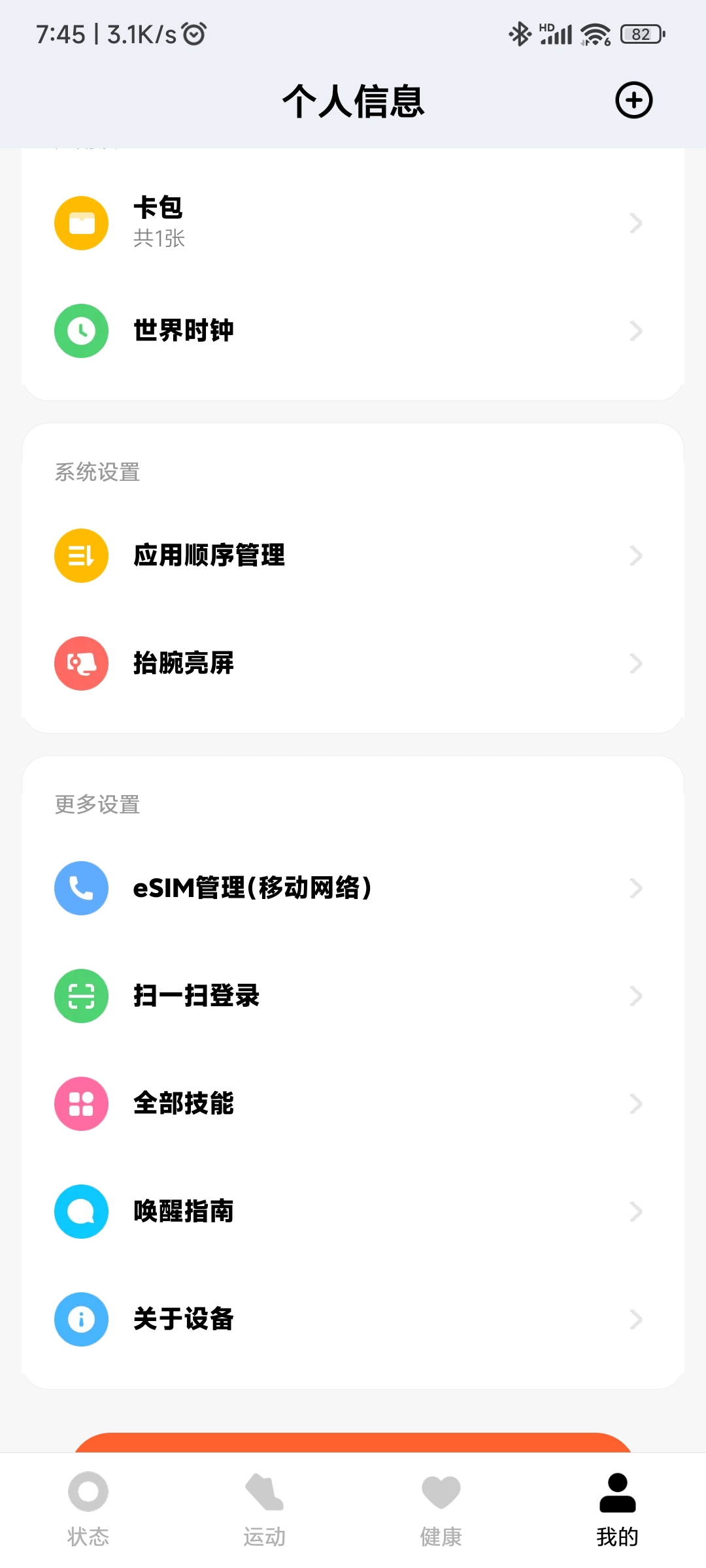Image resolution: width=706 pixels, height=1568 pixels.
Task: Switch to the 健康 tab
Action: [441, 1509]
